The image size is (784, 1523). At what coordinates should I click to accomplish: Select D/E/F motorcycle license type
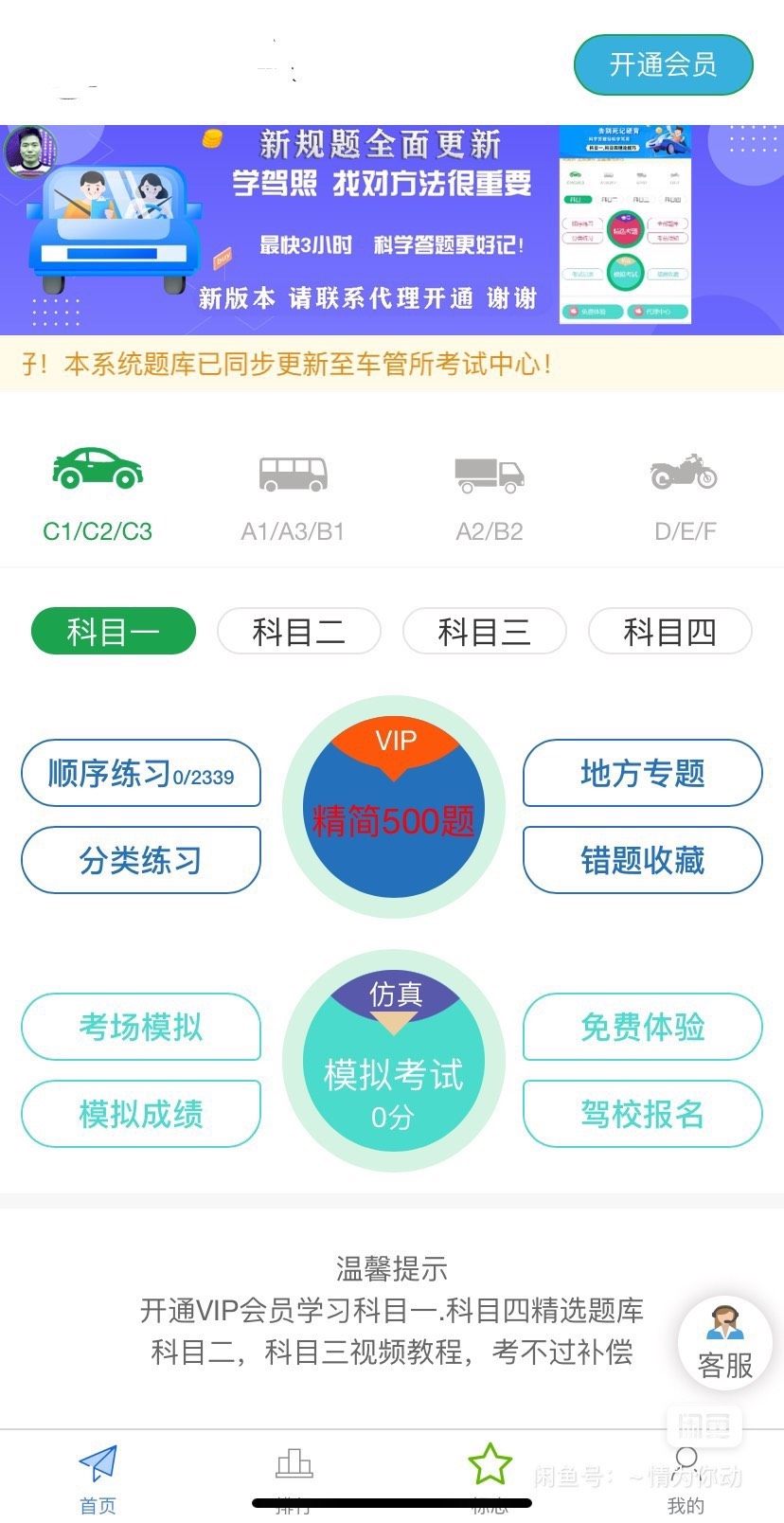pos(685,494)
